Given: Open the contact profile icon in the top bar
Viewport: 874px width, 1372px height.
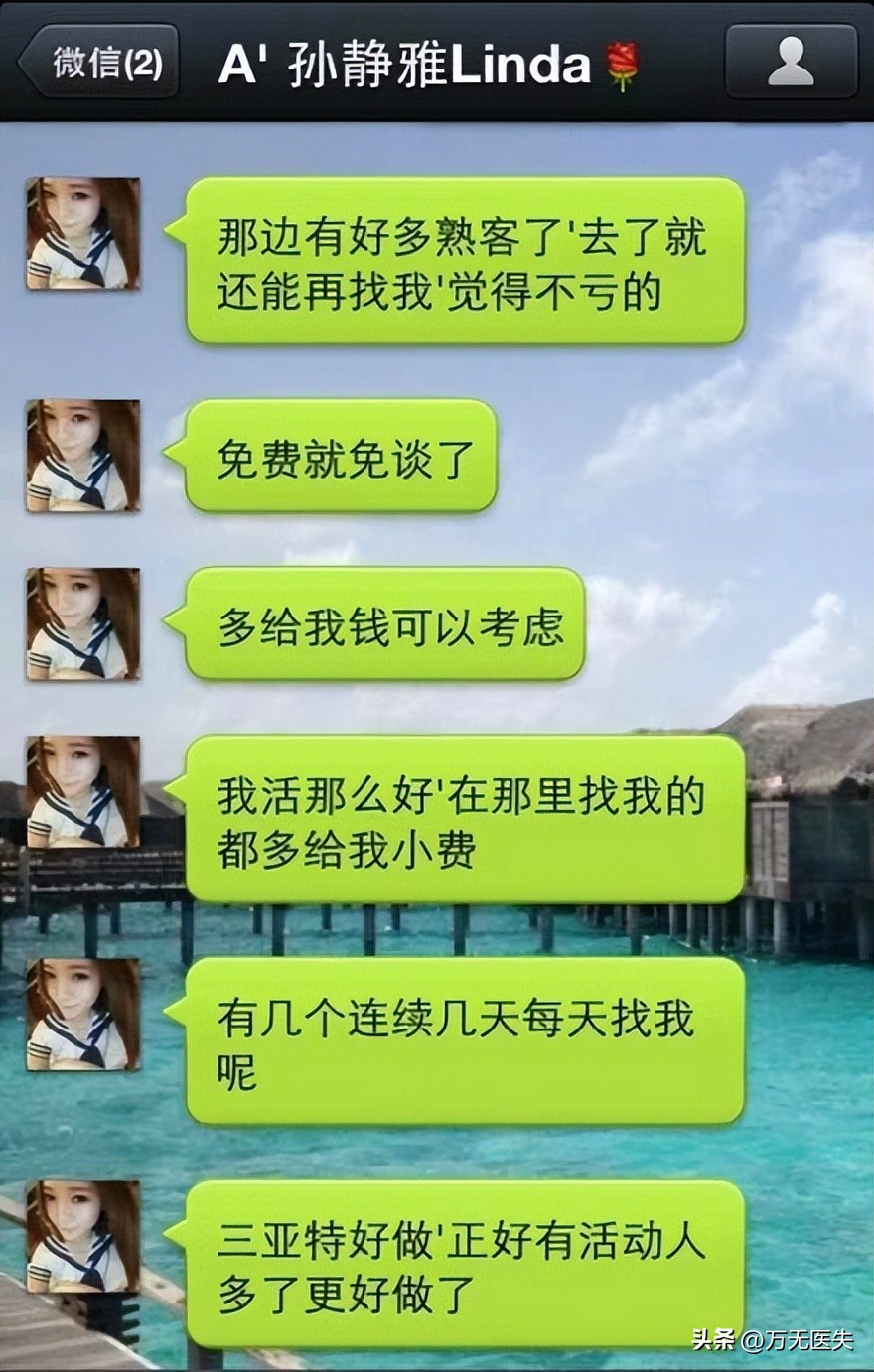Looking at the screenshot, I should click(x=791, y=63).
